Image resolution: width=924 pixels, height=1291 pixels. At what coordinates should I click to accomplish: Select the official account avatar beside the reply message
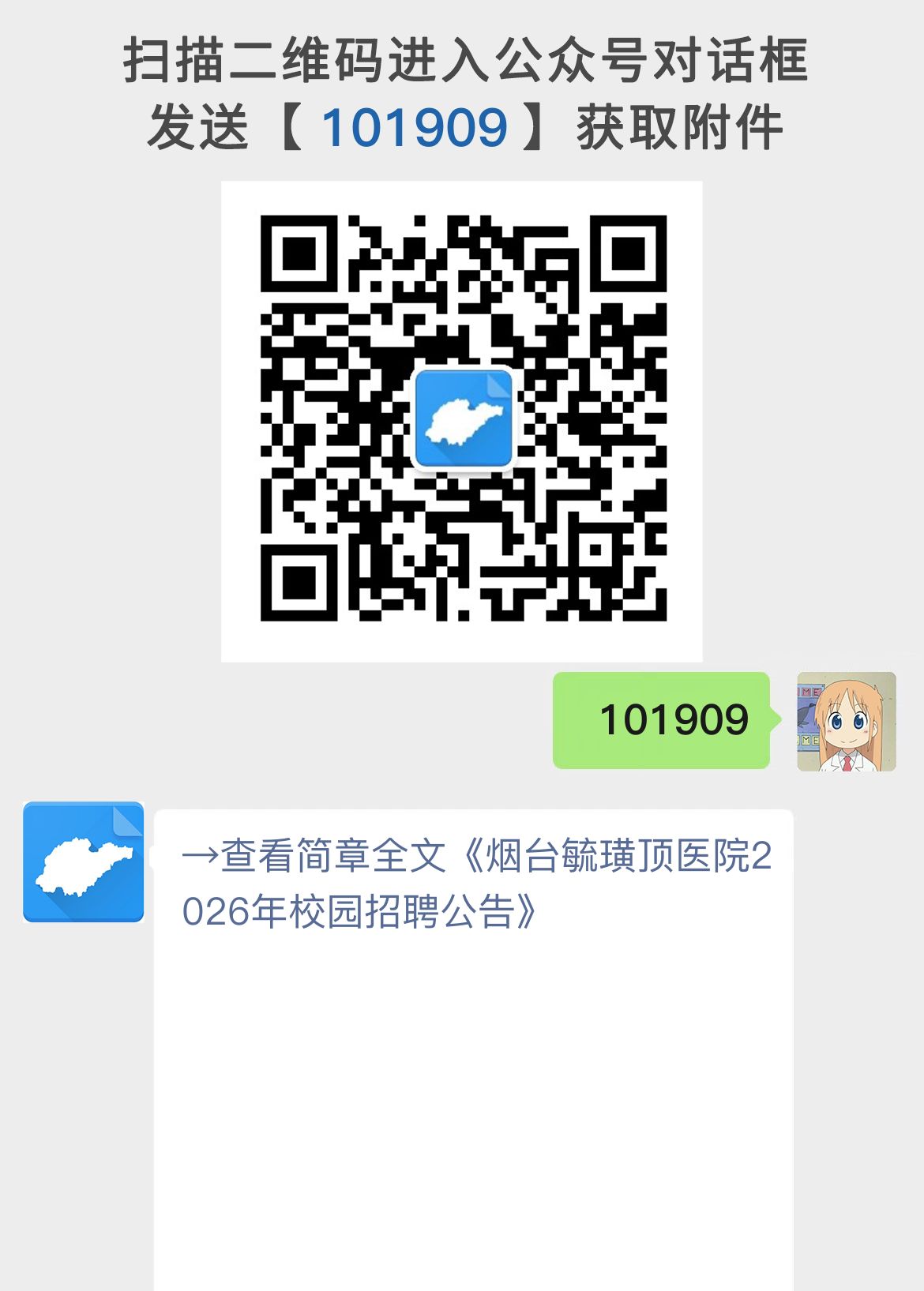coord(84,859)
